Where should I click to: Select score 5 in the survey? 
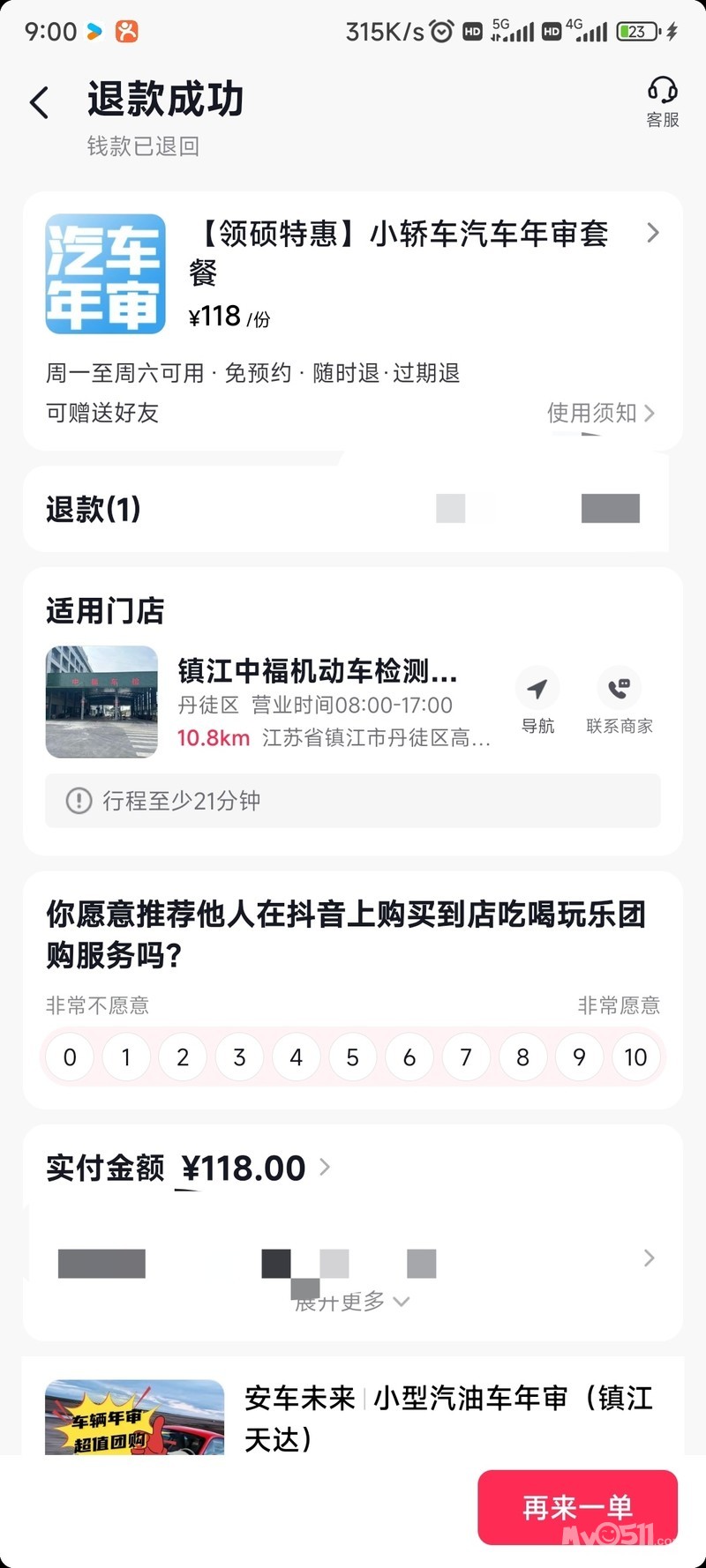(353, 1057)
